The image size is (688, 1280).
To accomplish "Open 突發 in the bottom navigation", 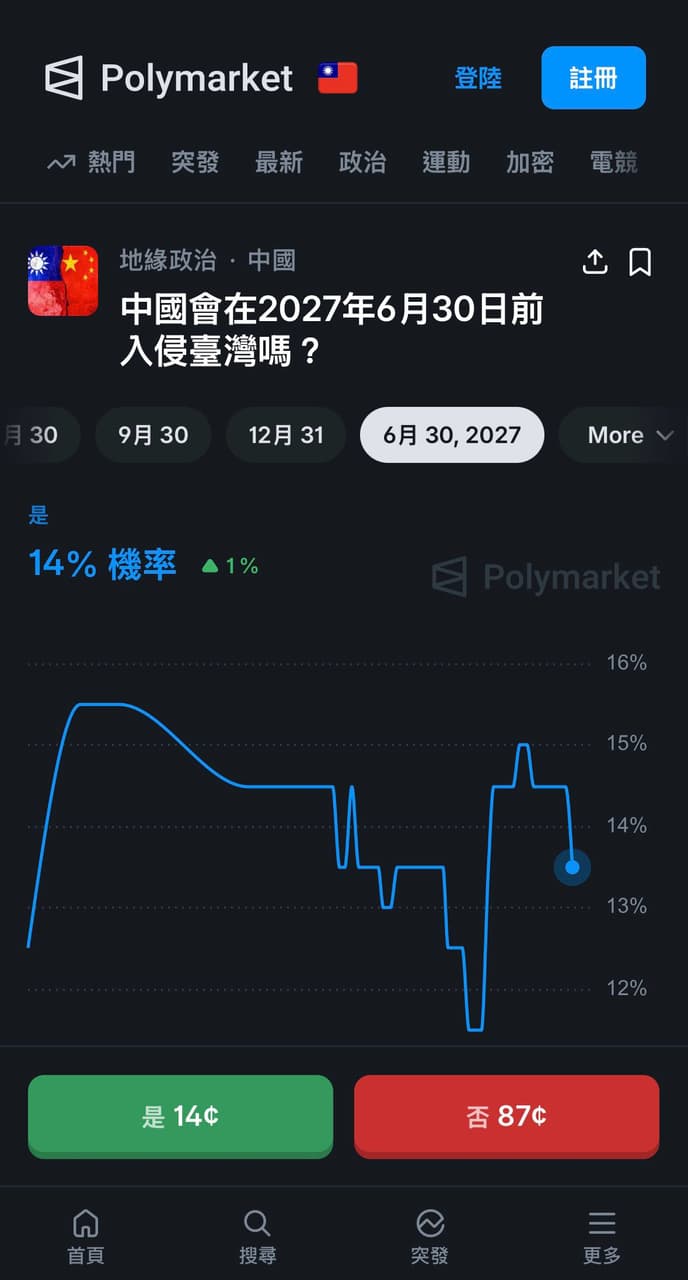I will pyautogui.click(x=430, y=1236).
